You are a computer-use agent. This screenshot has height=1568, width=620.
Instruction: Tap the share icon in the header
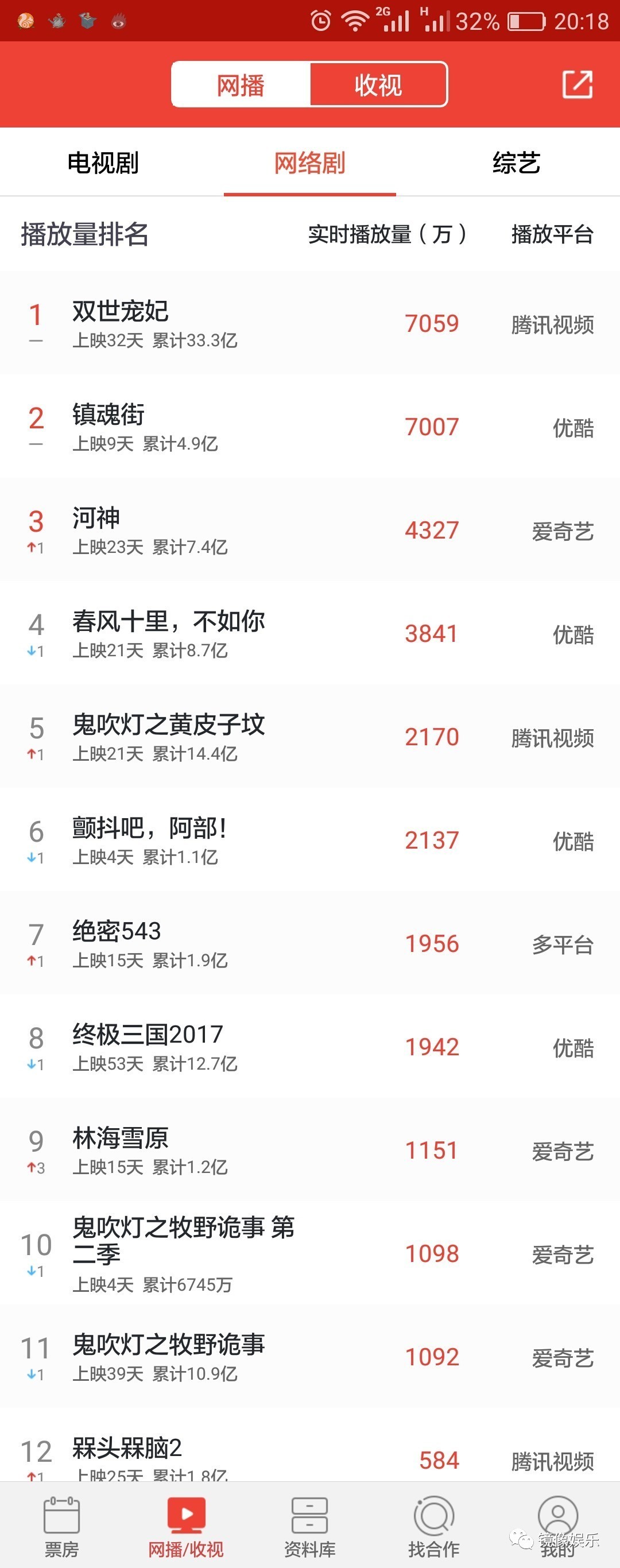click(x=577, y=84)
